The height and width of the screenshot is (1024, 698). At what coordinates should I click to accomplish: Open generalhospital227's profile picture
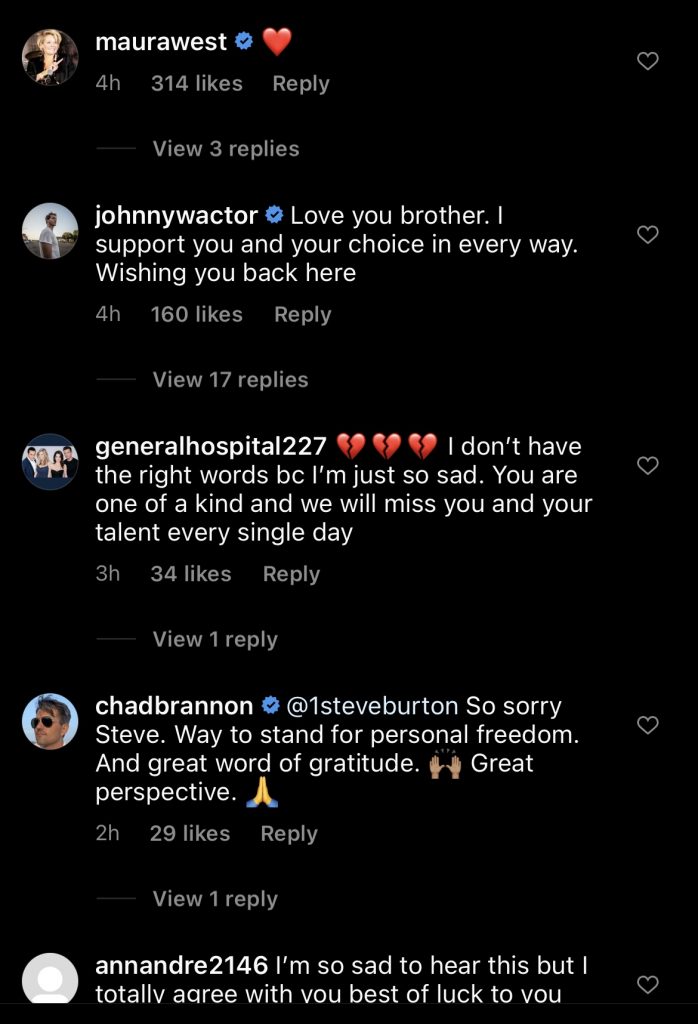tap(50, 461)
